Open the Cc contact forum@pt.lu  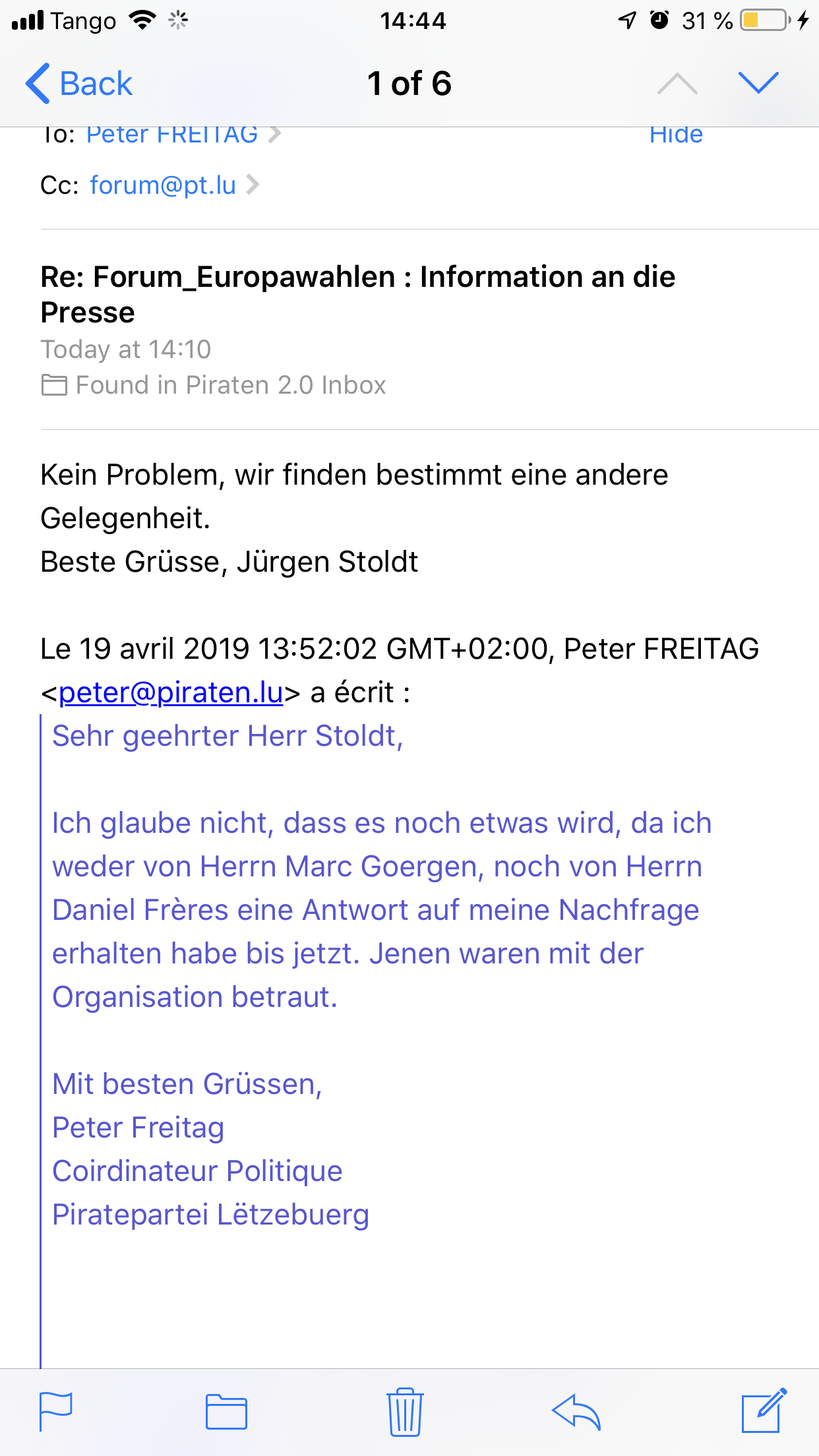[x=163, y=185]
